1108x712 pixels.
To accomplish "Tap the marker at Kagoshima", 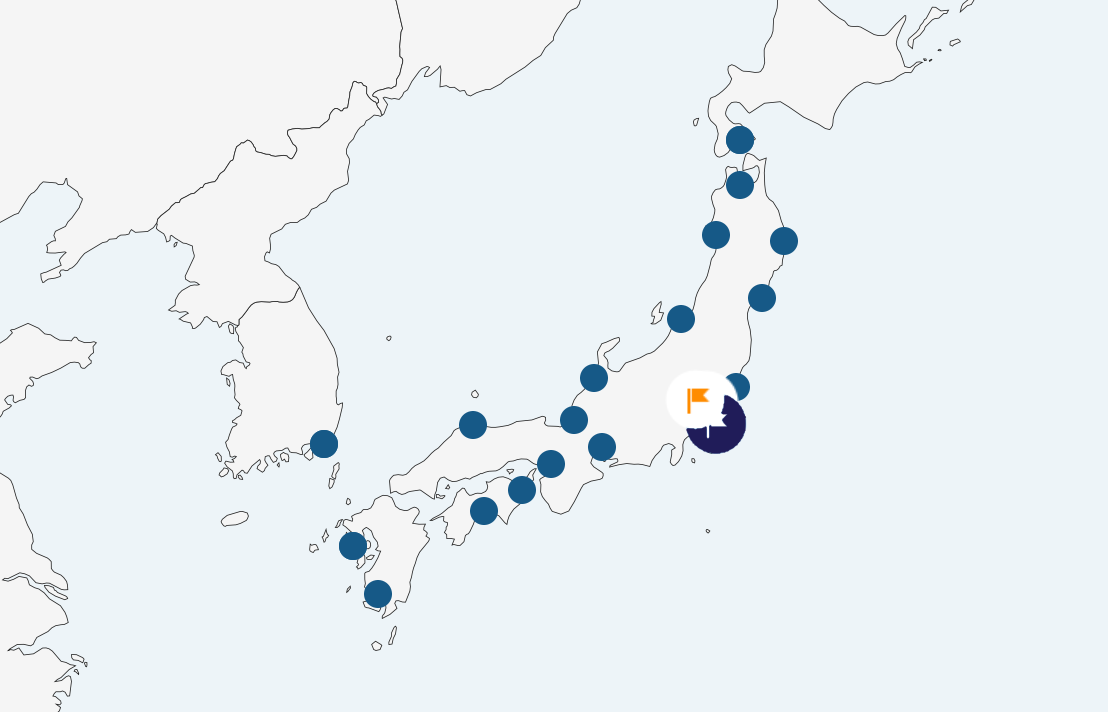I will (378, 594).
